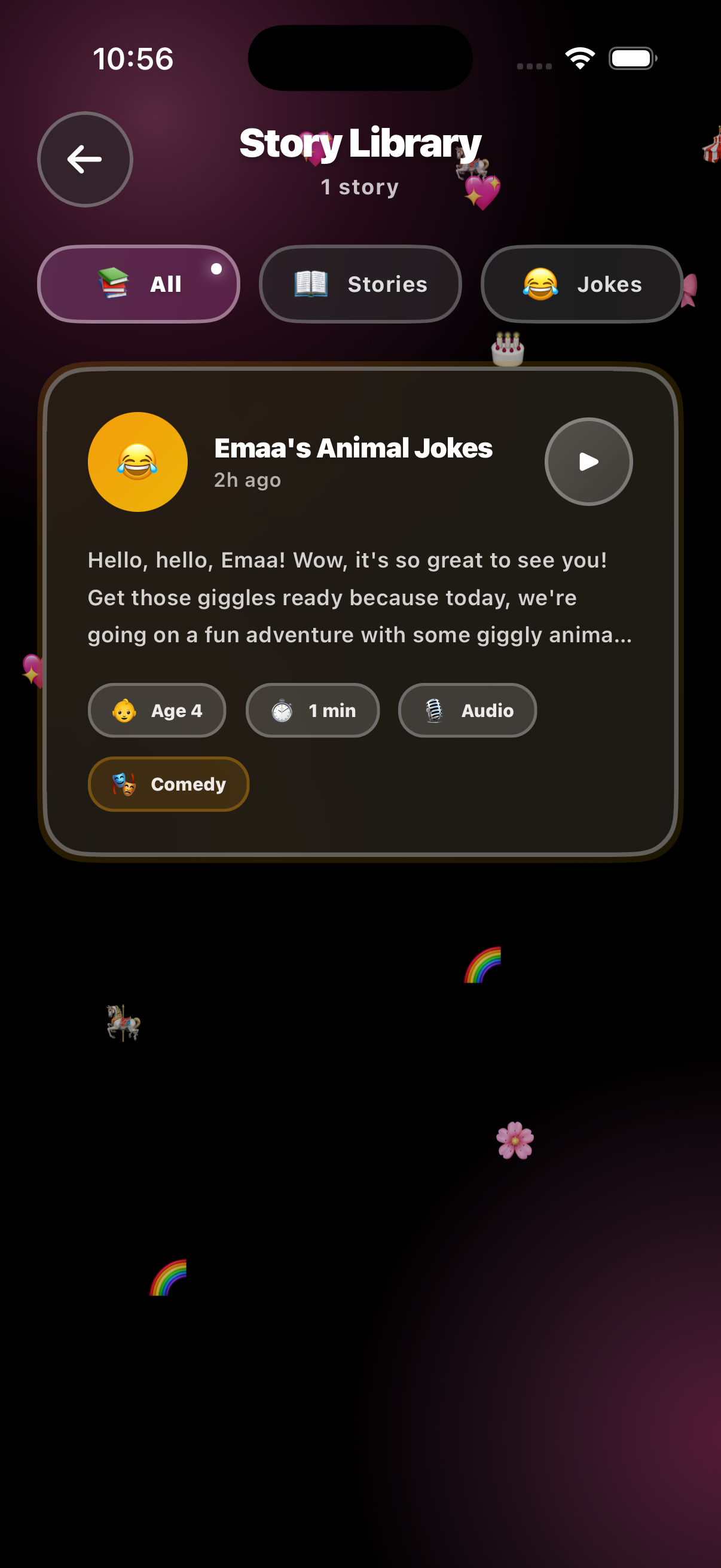The height and width of the screenshot is (1568, 721).
Task: Open the Comedy category tag
Action: click(168, 784)
